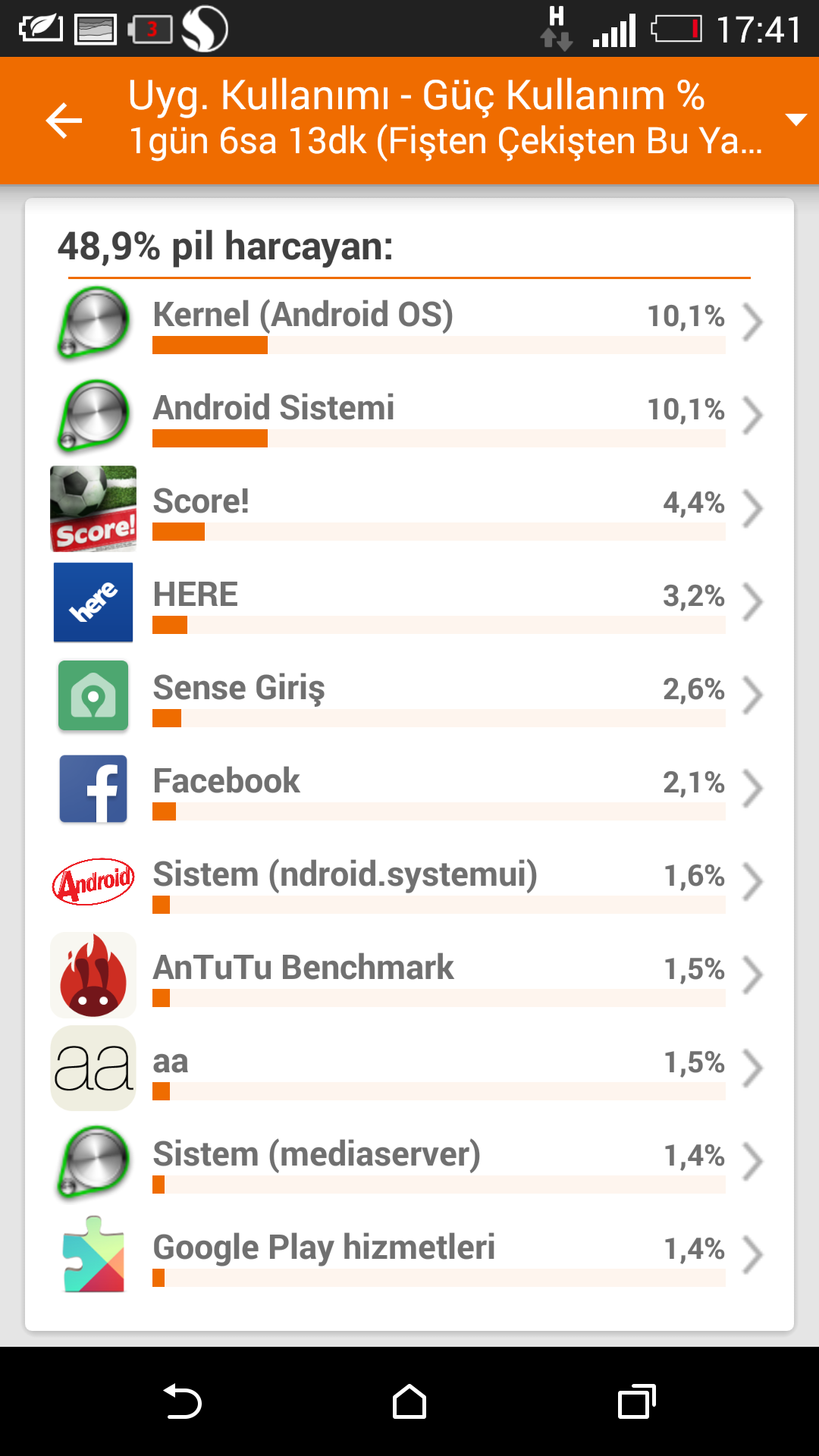Open recent apps from navigation bar
This screenshot has height=1456, width=819.
tap(637, 1401)
